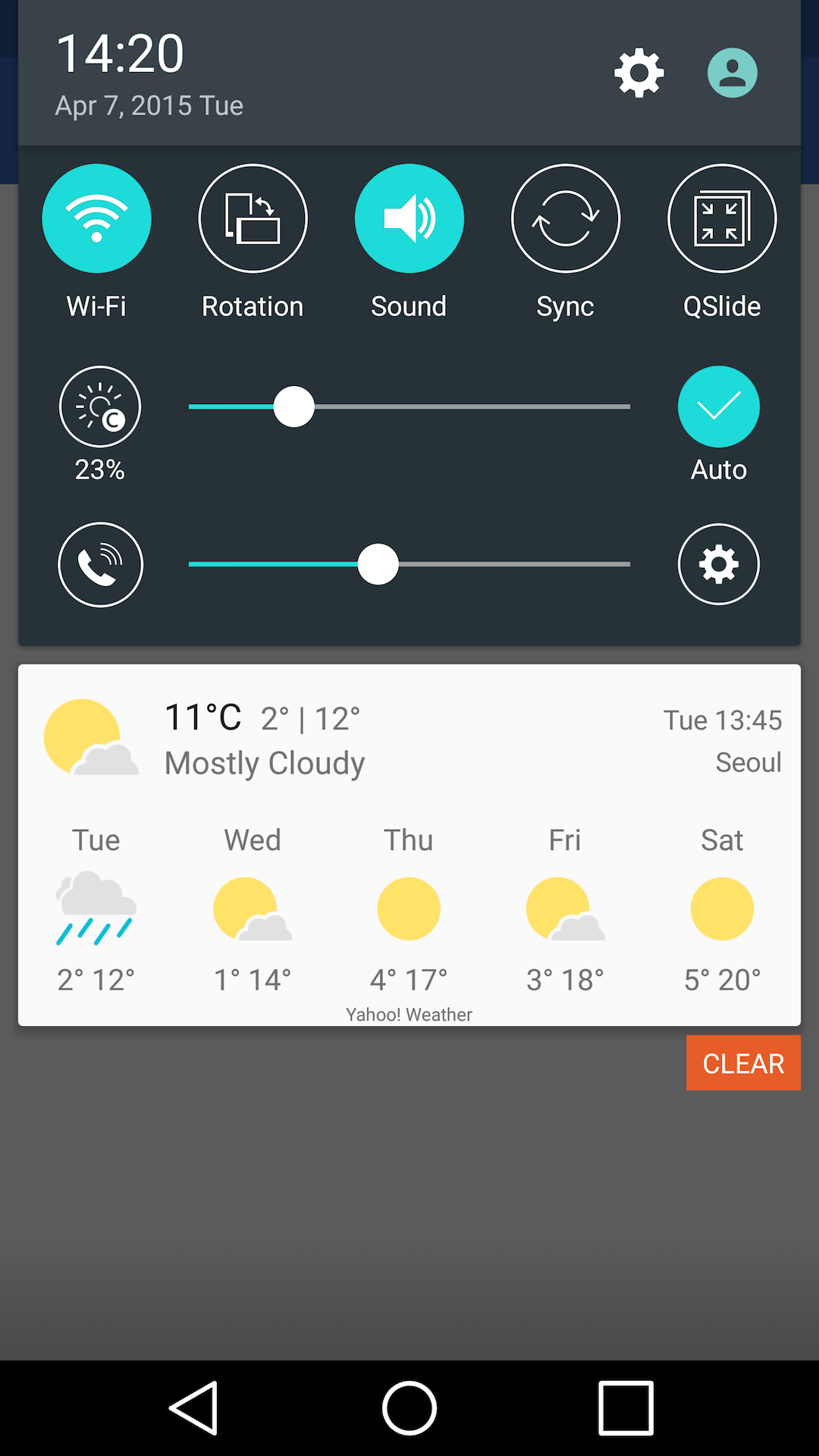Viewport: 819px width, 1456px height.
Task: Enable screen Rotation
Action: pos(253,218)
